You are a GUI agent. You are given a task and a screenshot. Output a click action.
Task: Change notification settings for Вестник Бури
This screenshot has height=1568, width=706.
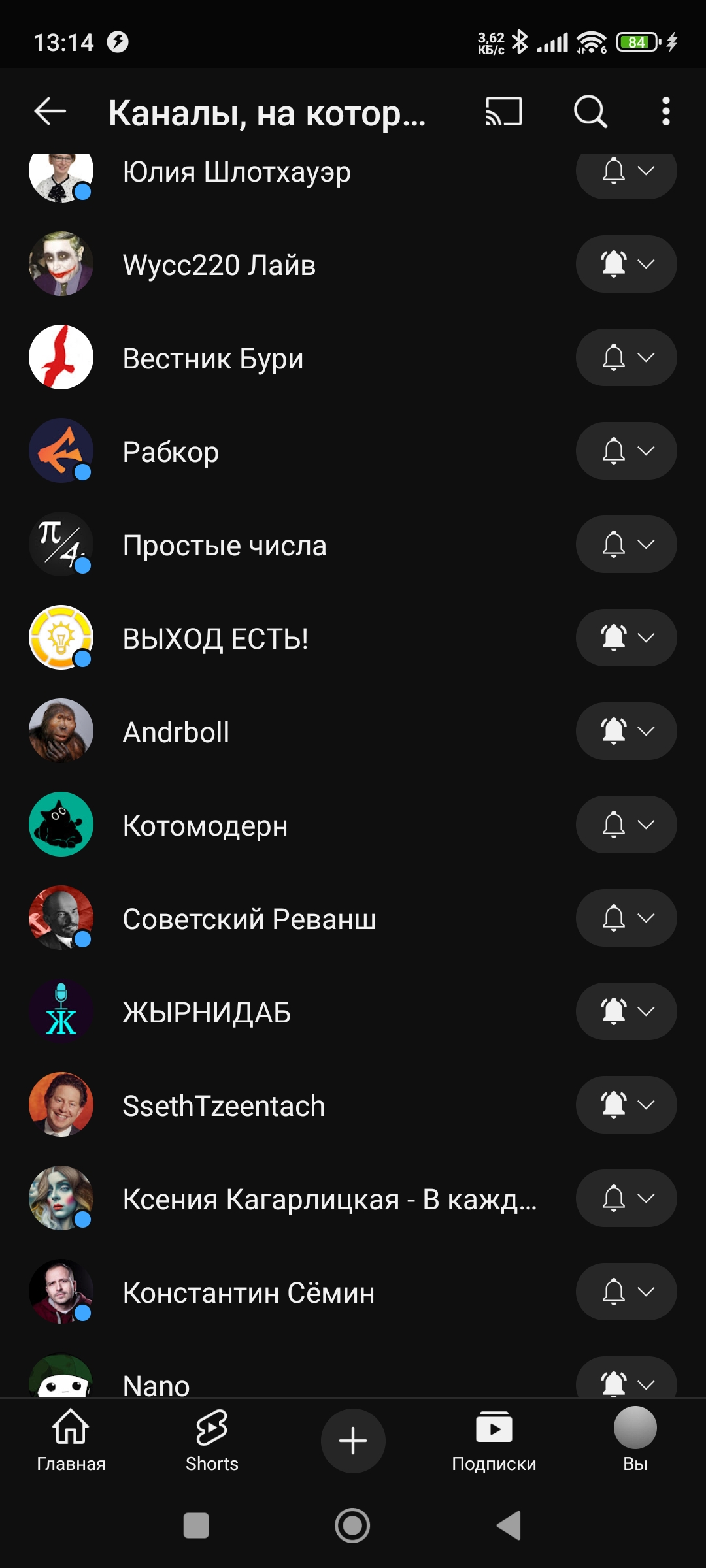[626, 357]
